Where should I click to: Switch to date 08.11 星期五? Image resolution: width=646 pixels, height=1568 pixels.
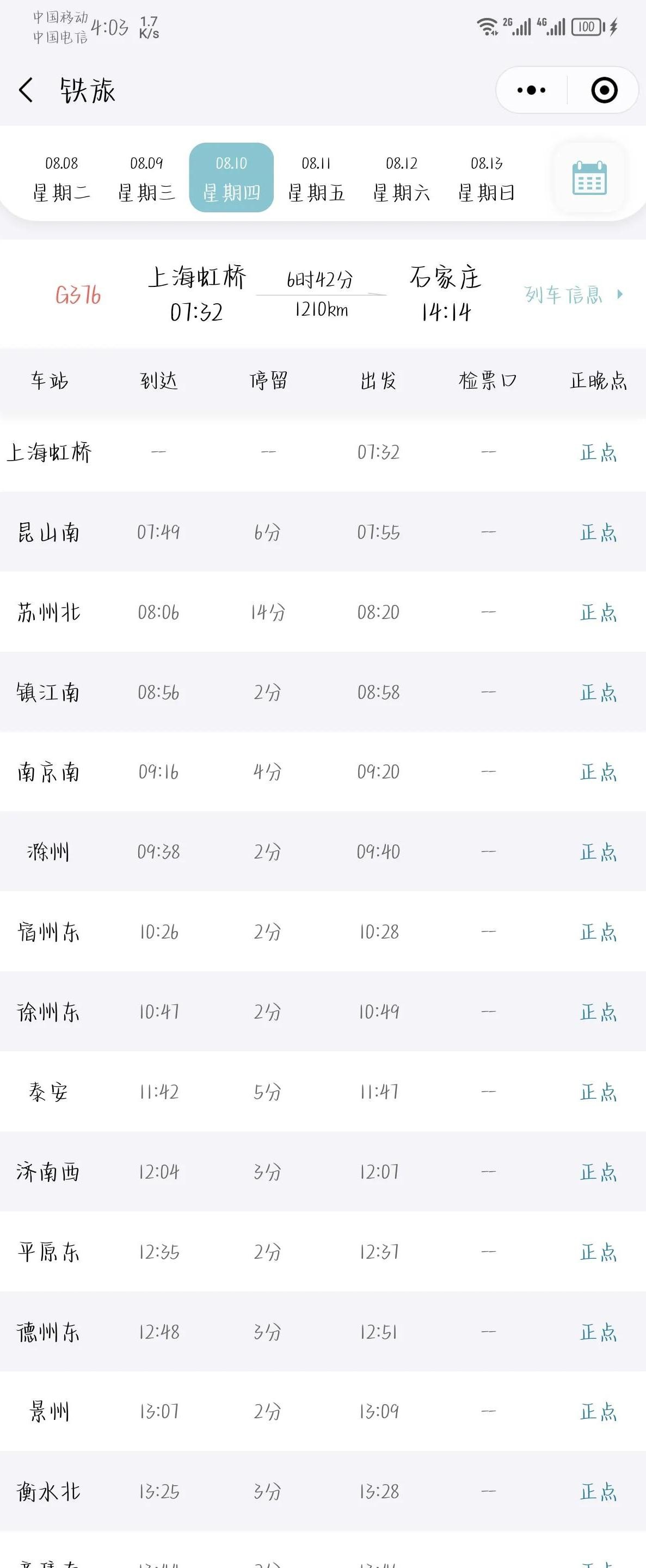click(316, 177)
